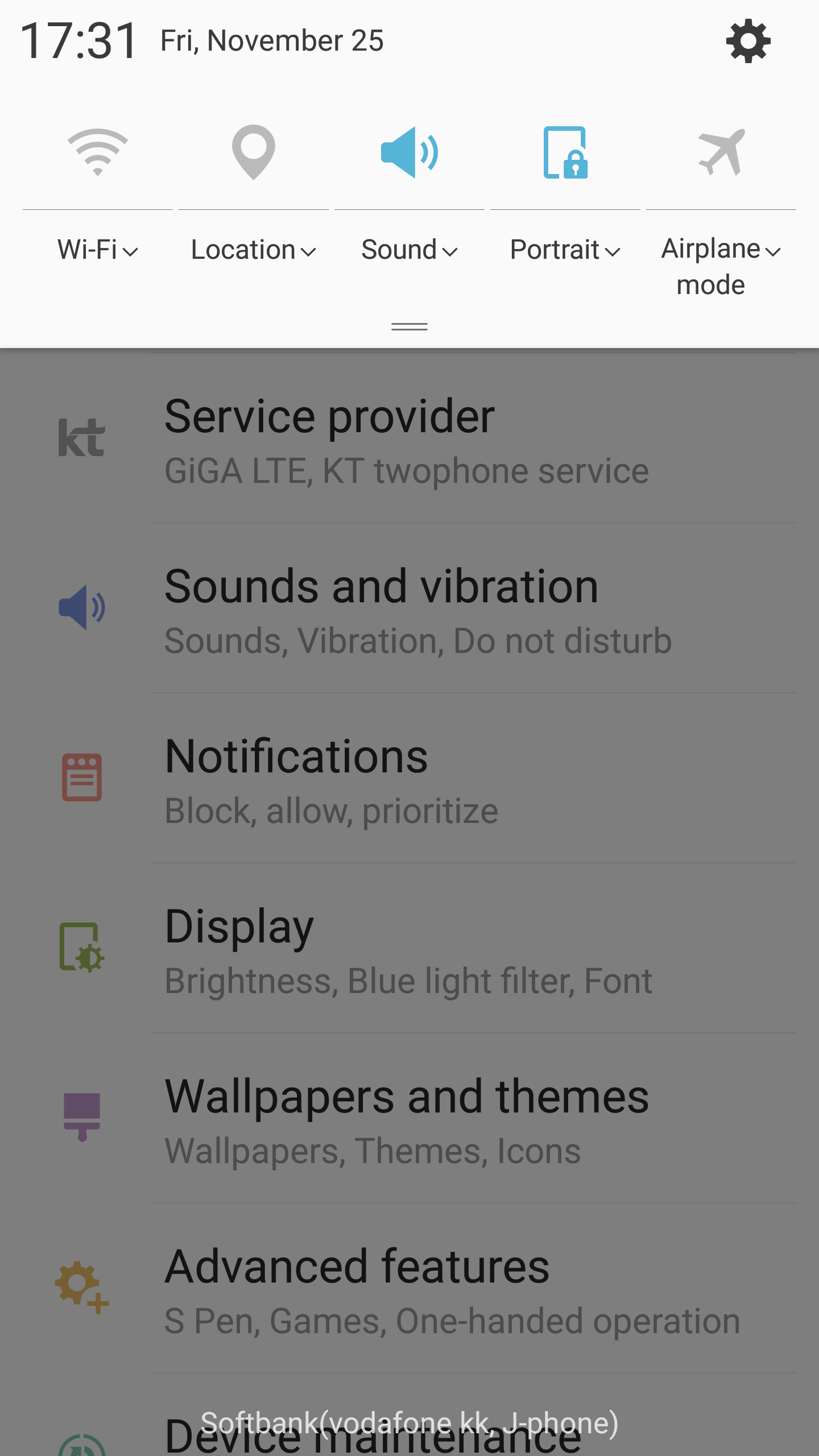
Task: Go to Notifications settings
Action: coord(409,779)
